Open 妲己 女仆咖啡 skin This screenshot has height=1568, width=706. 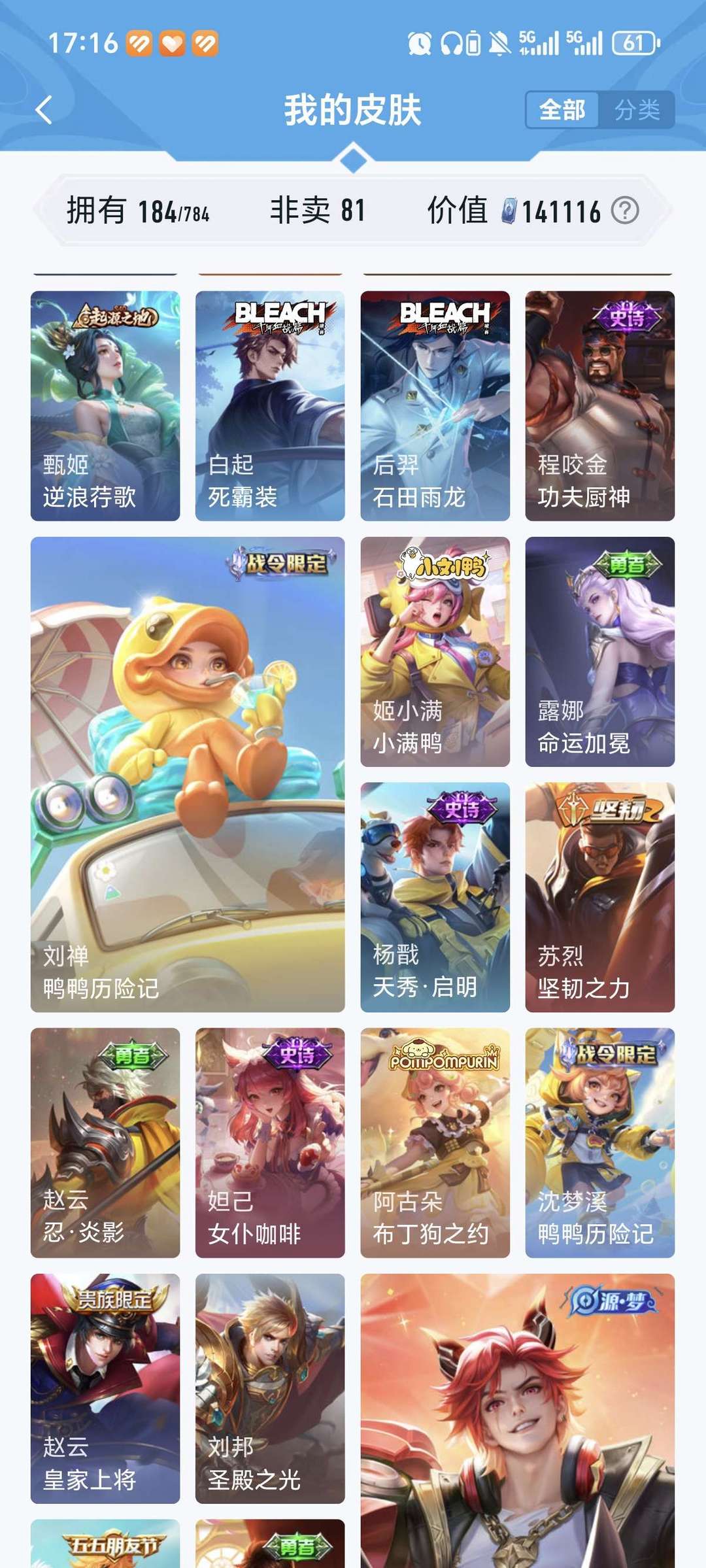click(x=270, y=1142)
